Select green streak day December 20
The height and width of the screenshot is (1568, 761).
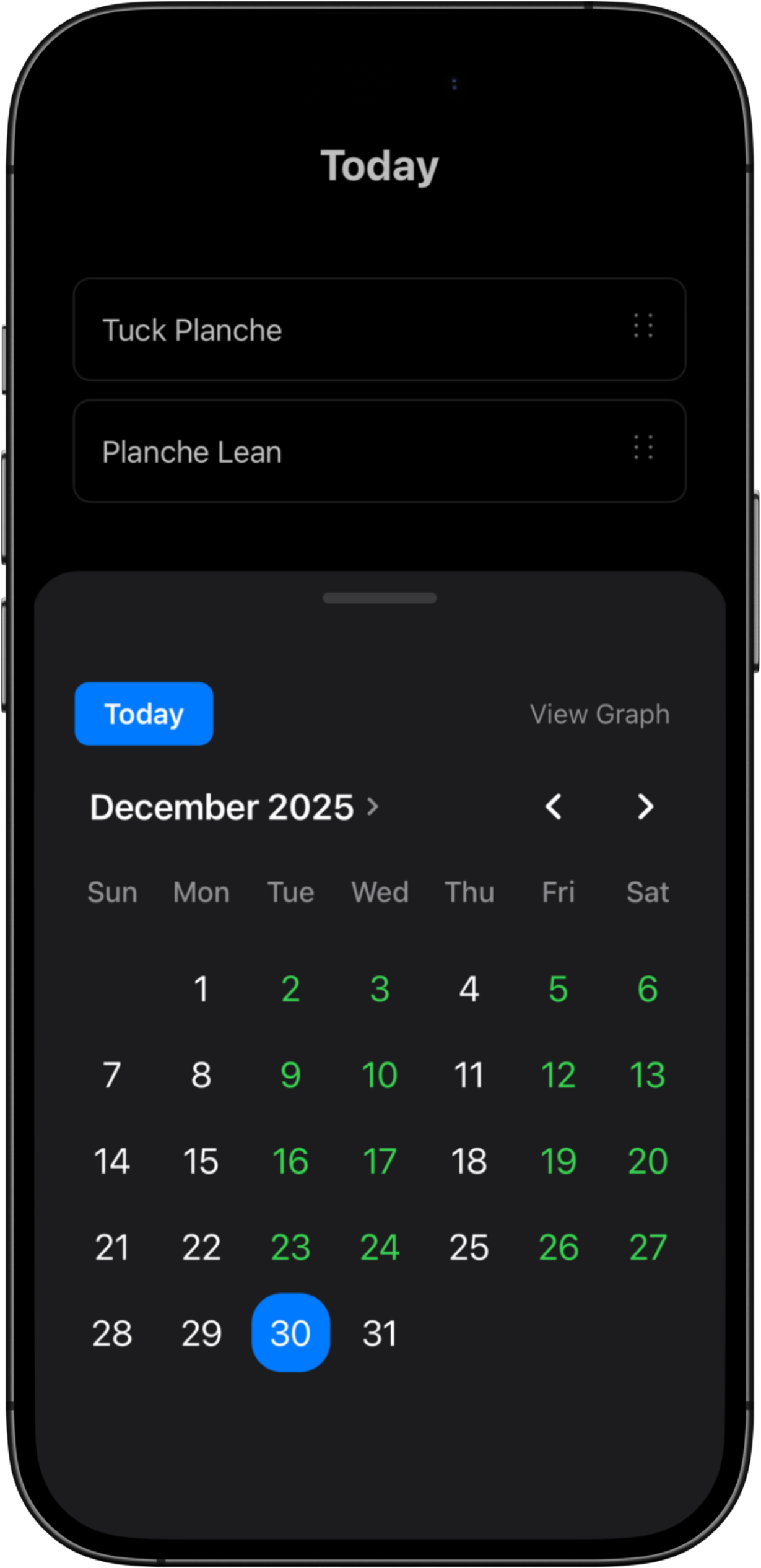point(646,1161)
